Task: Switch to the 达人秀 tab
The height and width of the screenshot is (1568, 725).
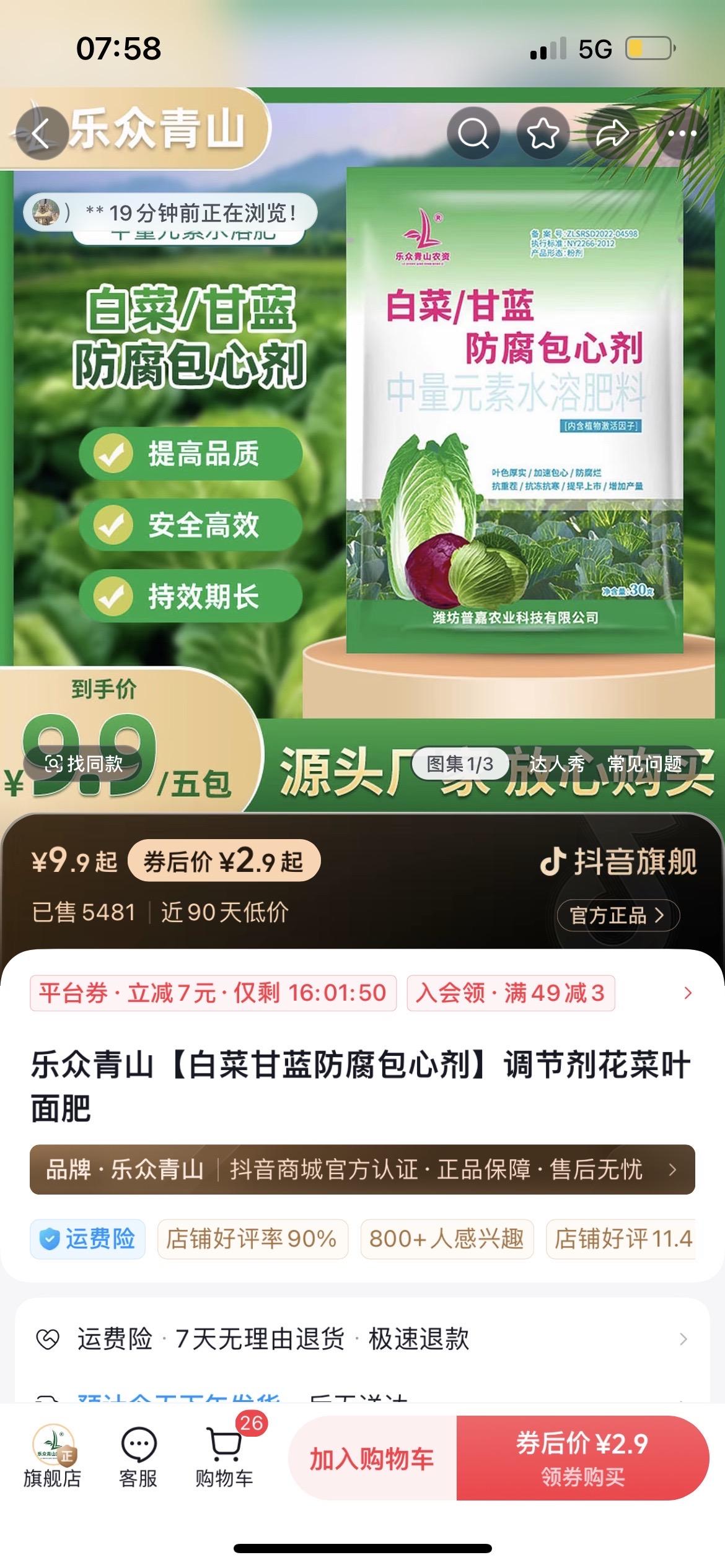Action: 556,764
